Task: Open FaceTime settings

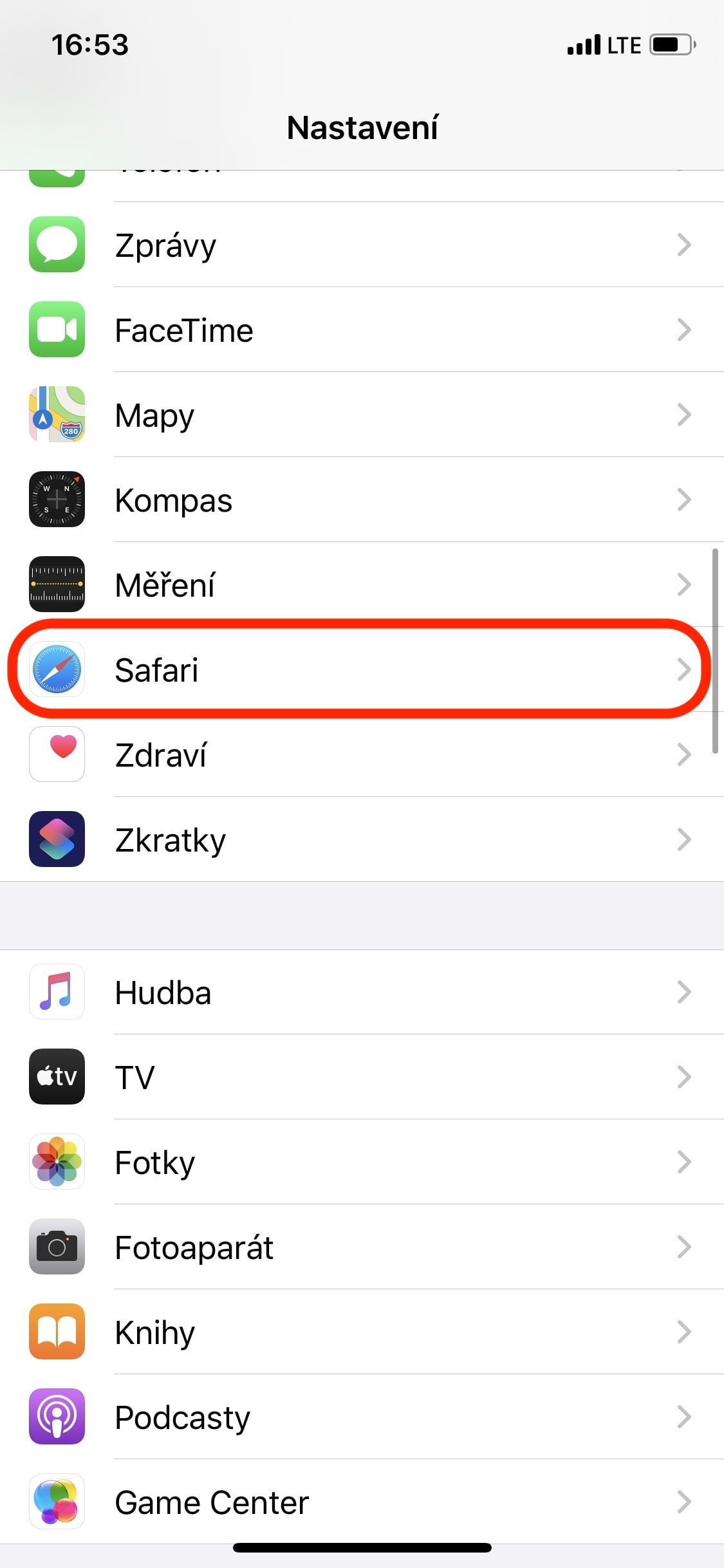Action: (360, 330)
